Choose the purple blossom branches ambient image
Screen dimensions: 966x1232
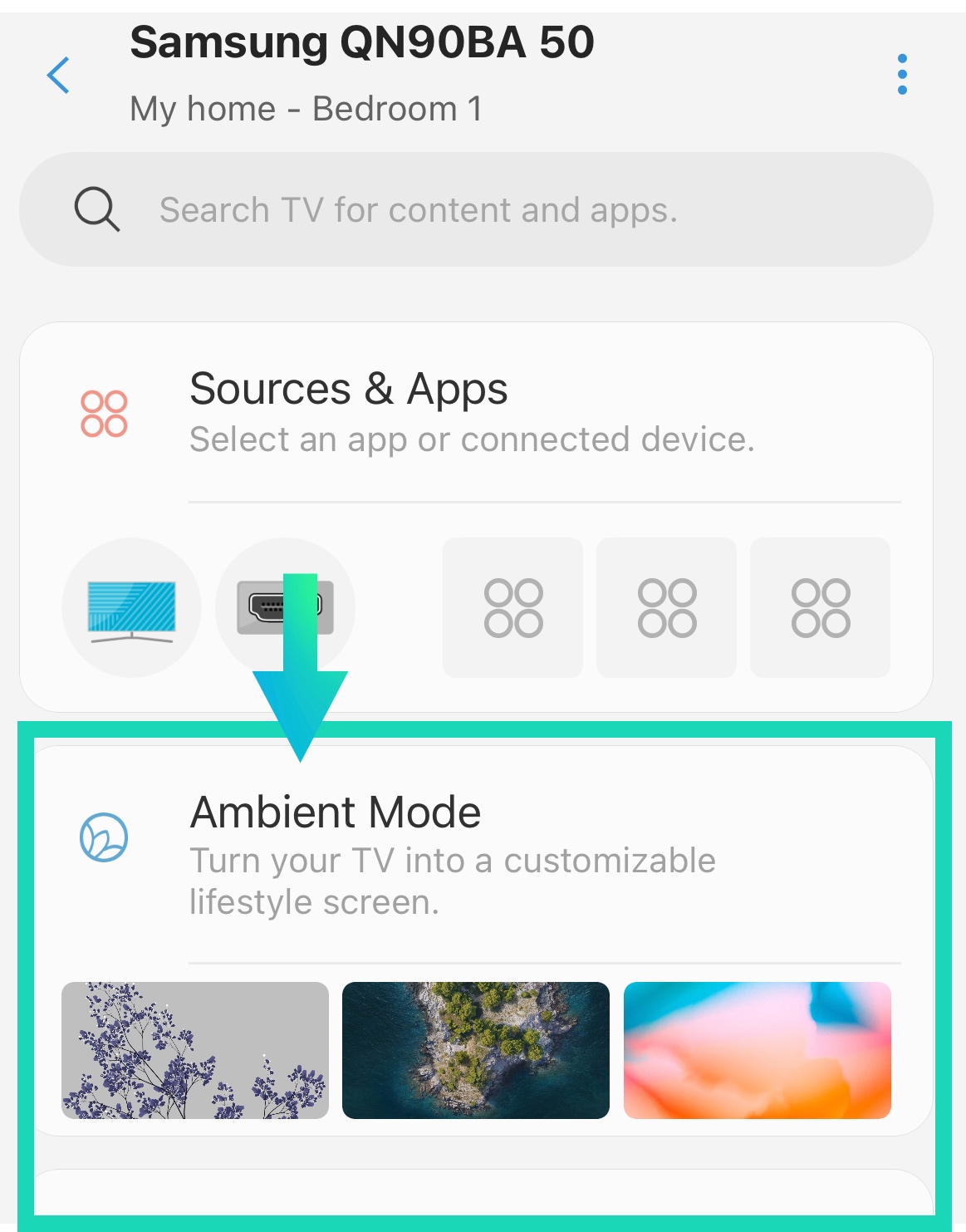[x=195, y=1050]
